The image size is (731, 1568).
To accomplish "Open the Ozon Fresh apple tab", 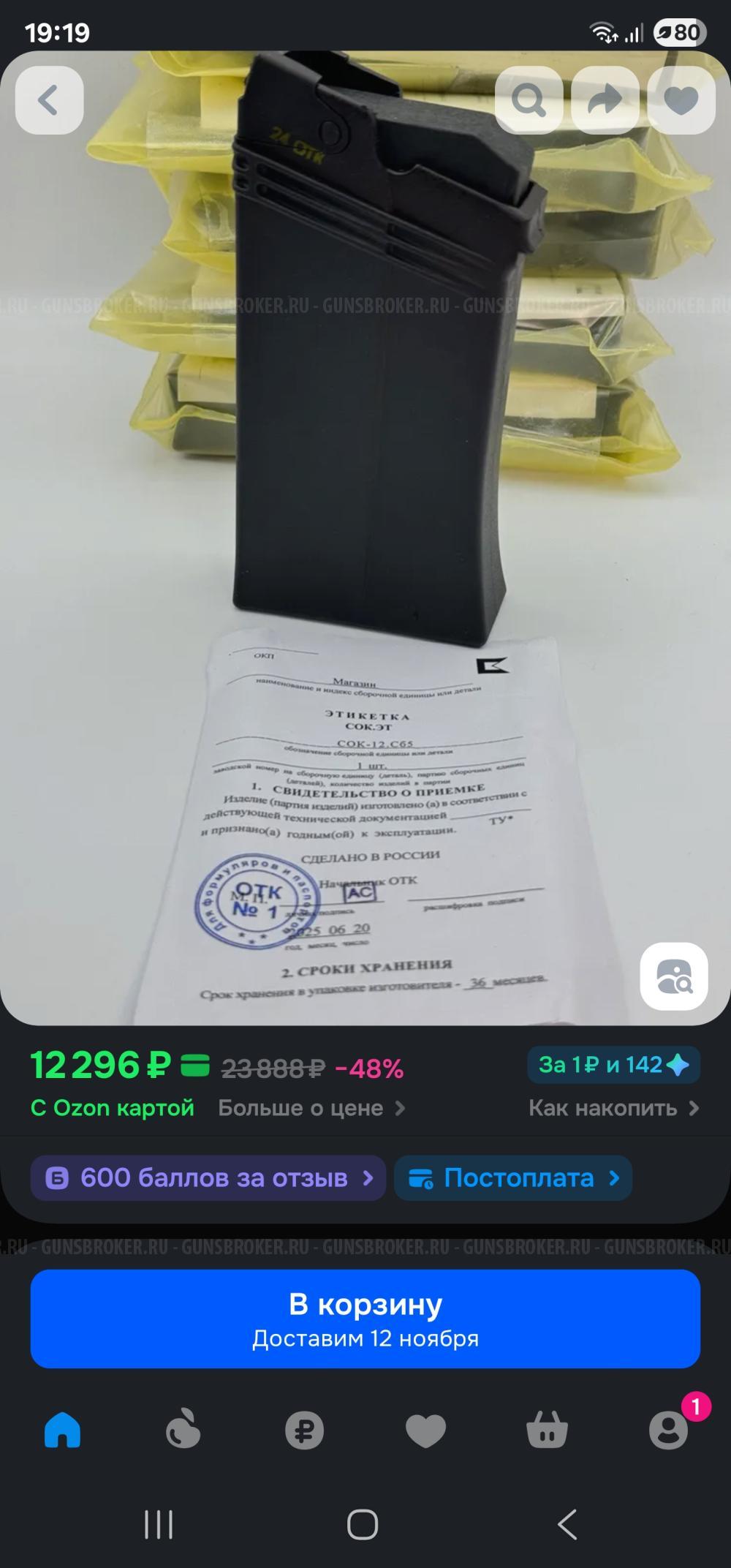I will [183, 1430].
